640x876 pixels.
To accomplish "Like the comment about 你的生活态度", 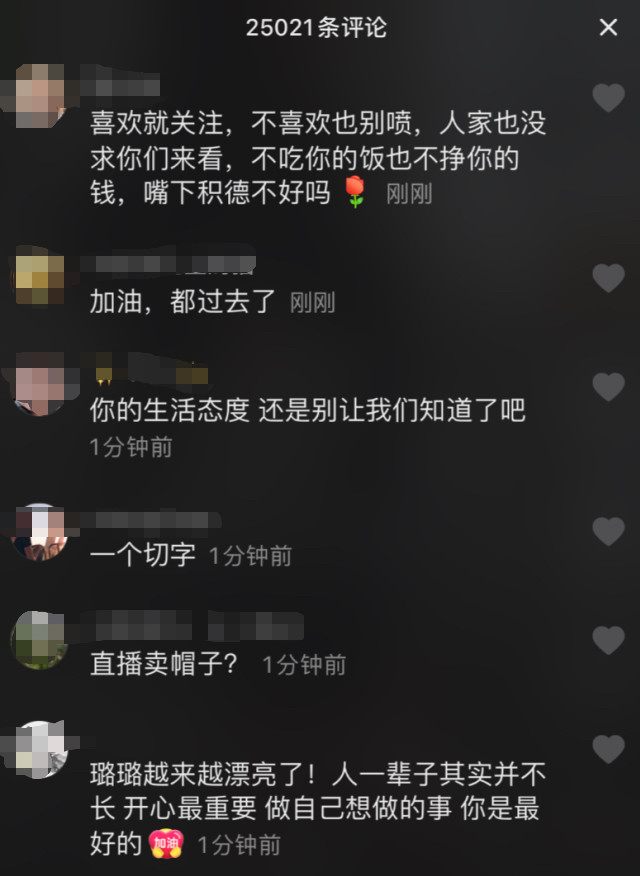I will tap(608, 386).
